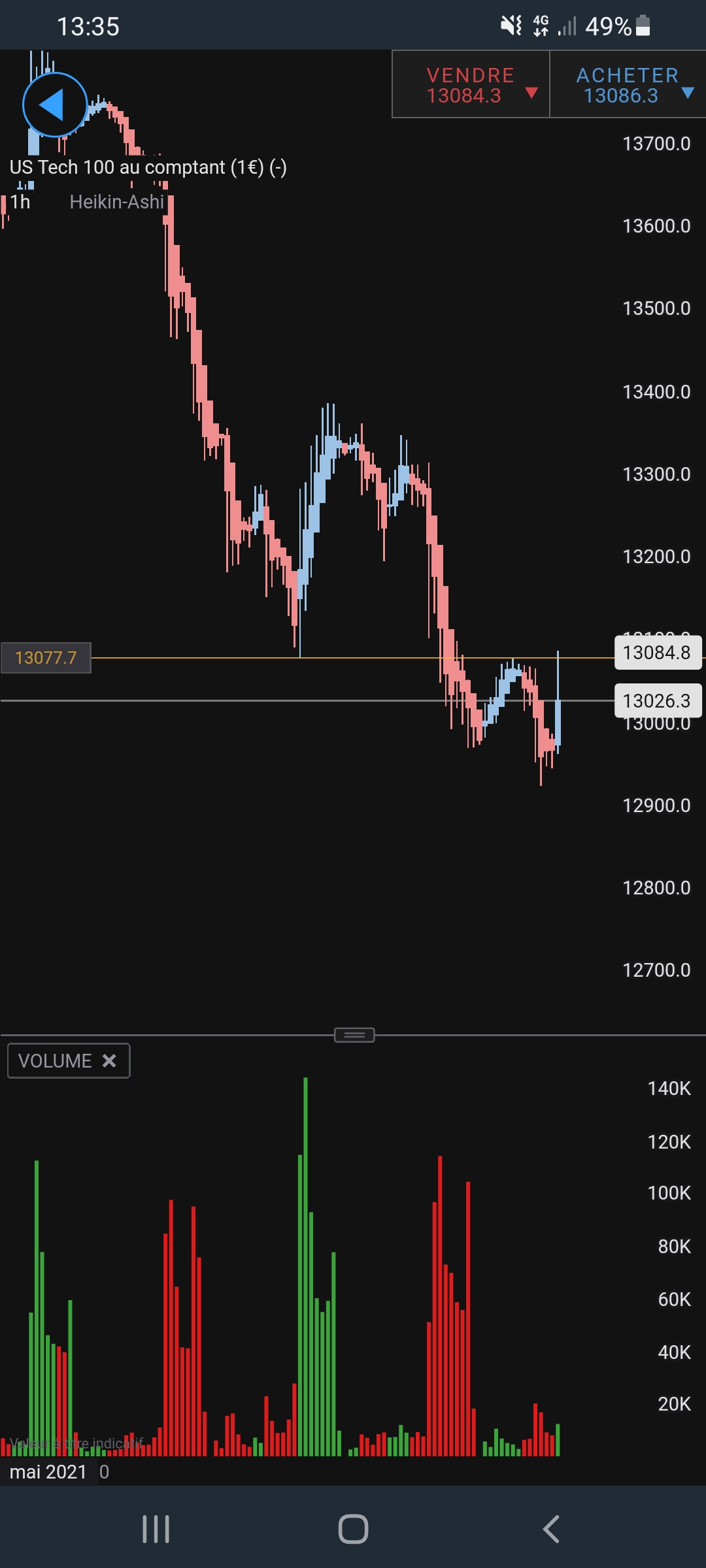Open the ACHETER buy order at 13086.3
Image resolution: width=706 pixels, height=1568 pixels.
point(628,85)
